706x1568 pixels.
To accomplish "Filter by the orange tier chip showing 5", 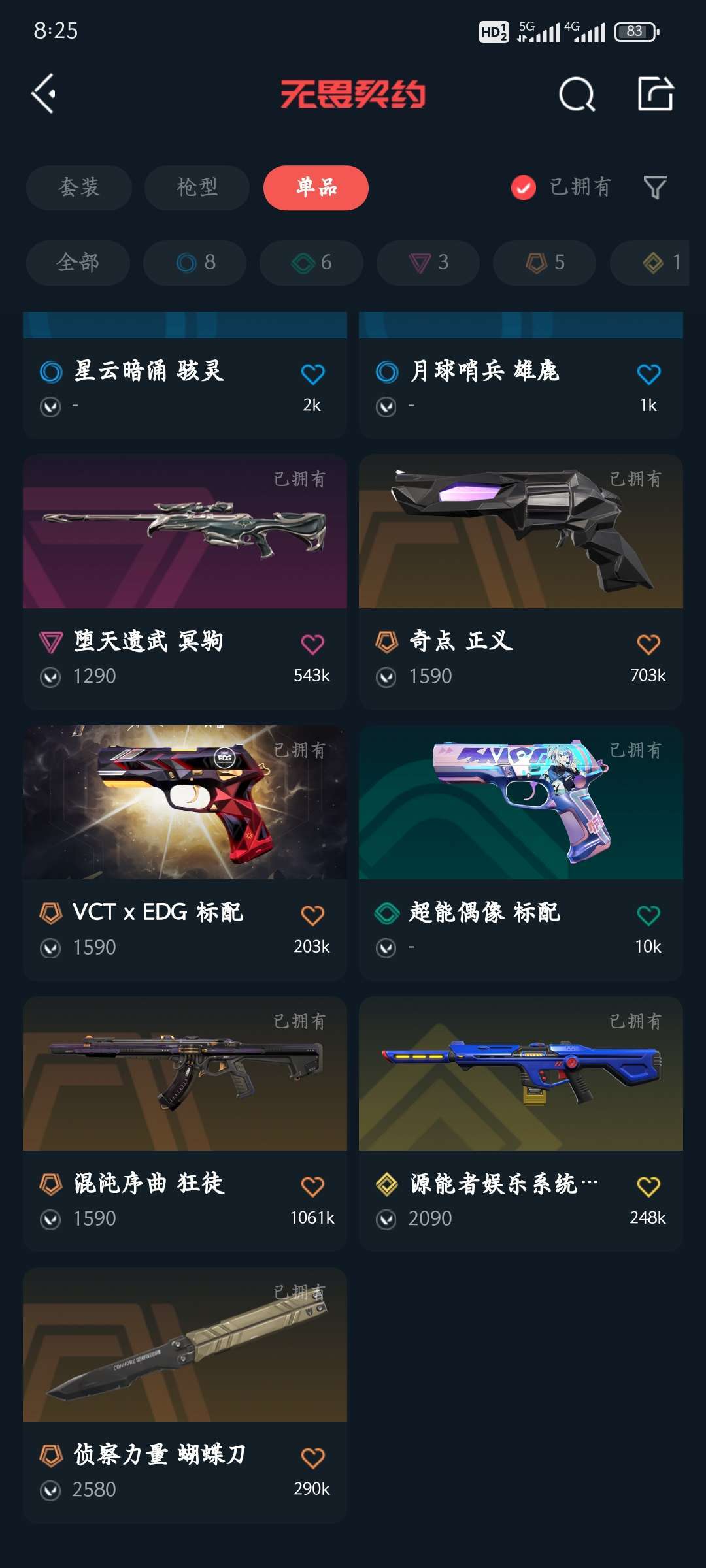I will click(x=545, y=263).
